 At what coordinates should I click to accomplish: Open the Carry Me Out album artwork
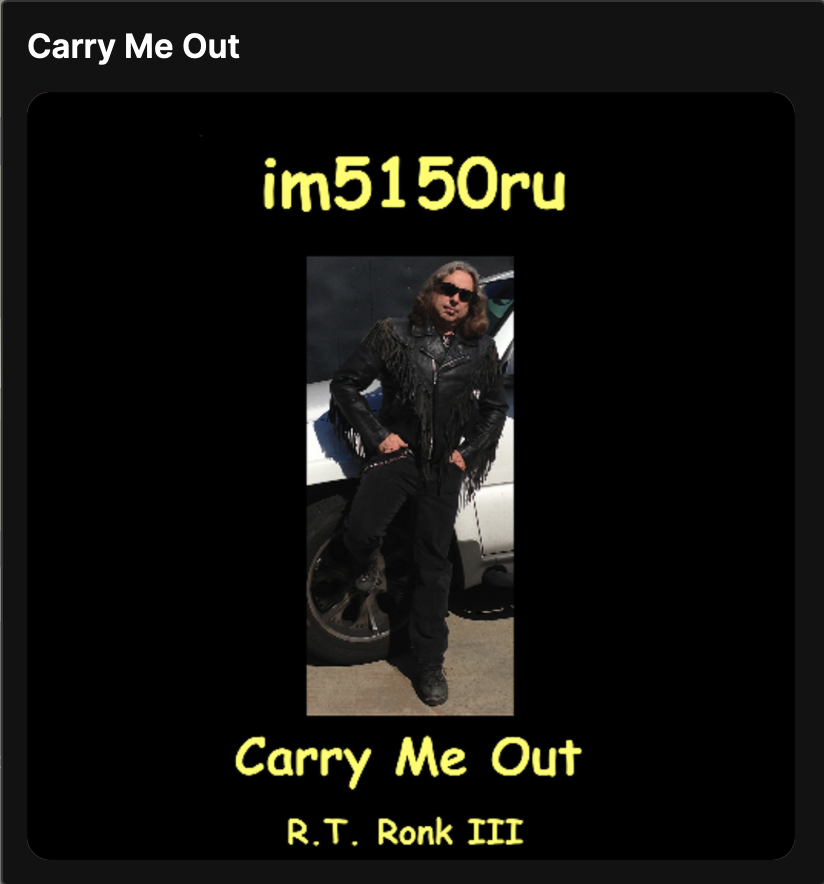coord(410,476)
